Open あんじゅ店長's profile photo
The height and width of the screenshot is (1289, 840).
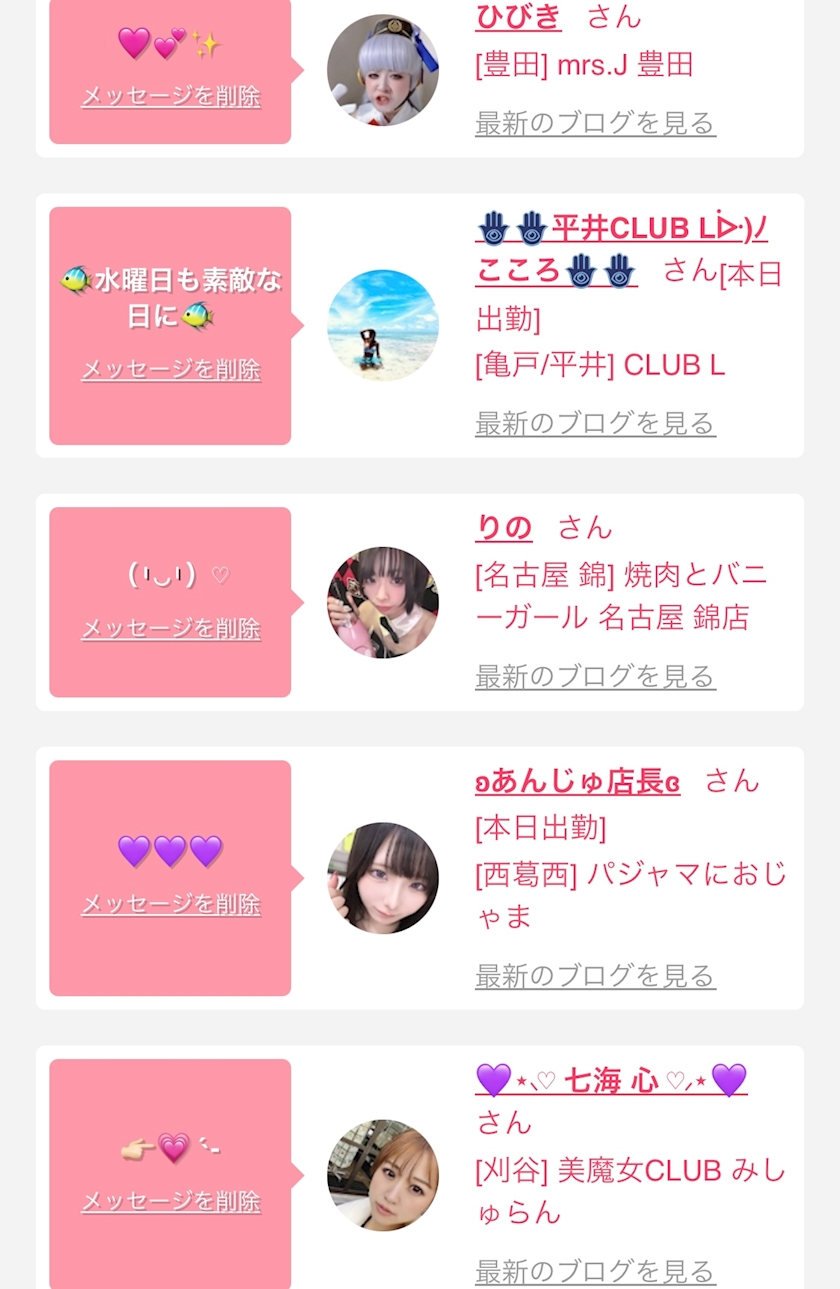[383, 878]
